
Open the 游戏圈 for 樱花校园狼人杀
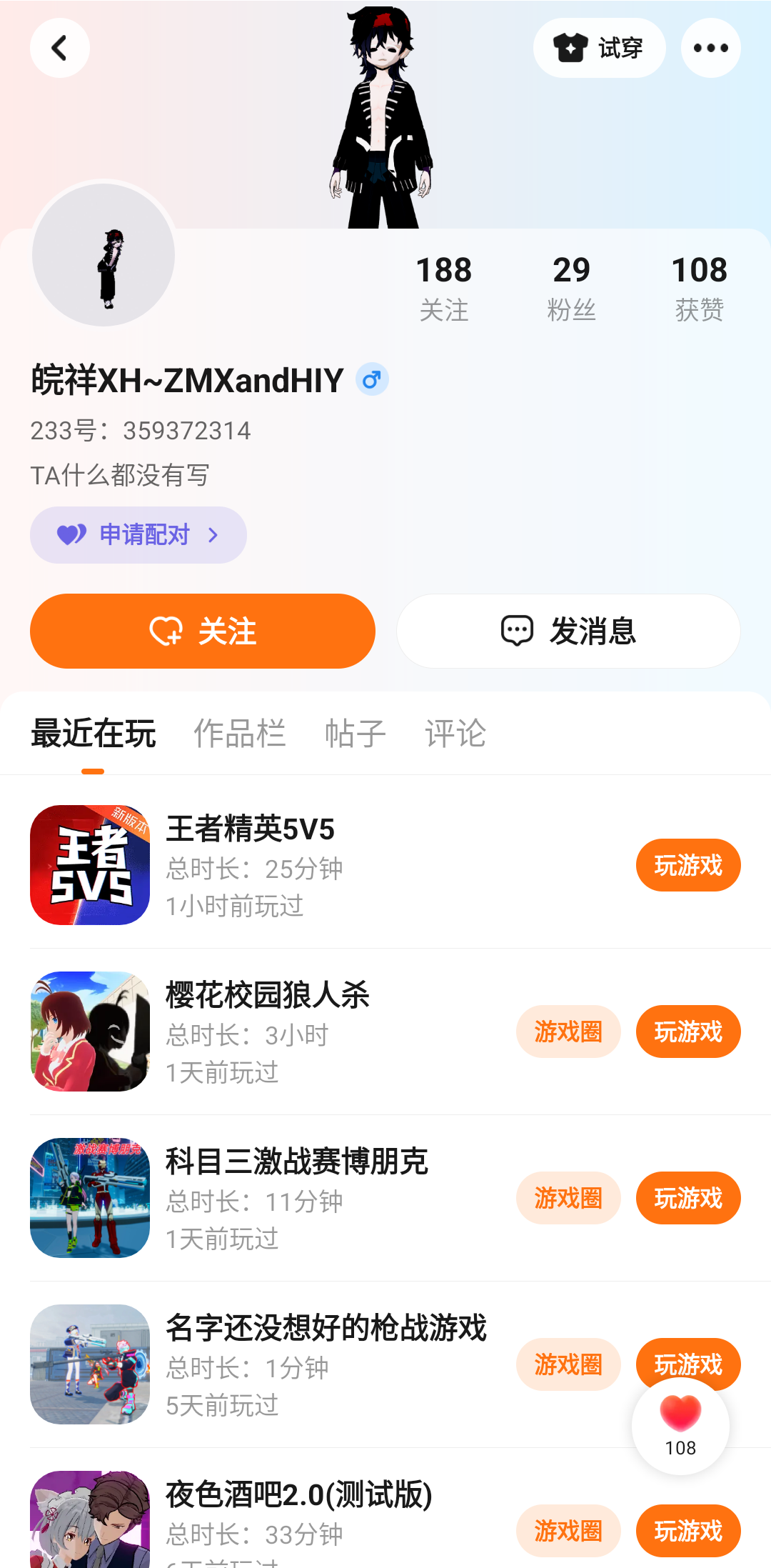coord(568,1032)
